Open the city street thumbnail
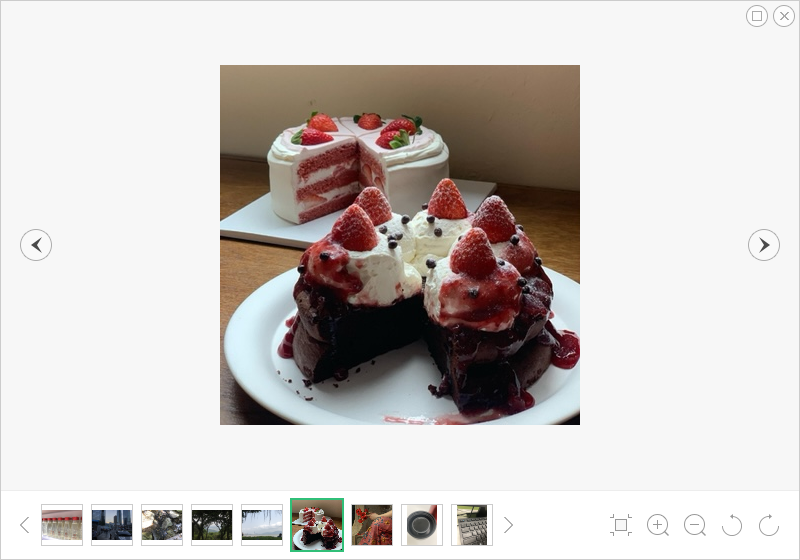The image size is (800, 560). (x=112, y=525)
